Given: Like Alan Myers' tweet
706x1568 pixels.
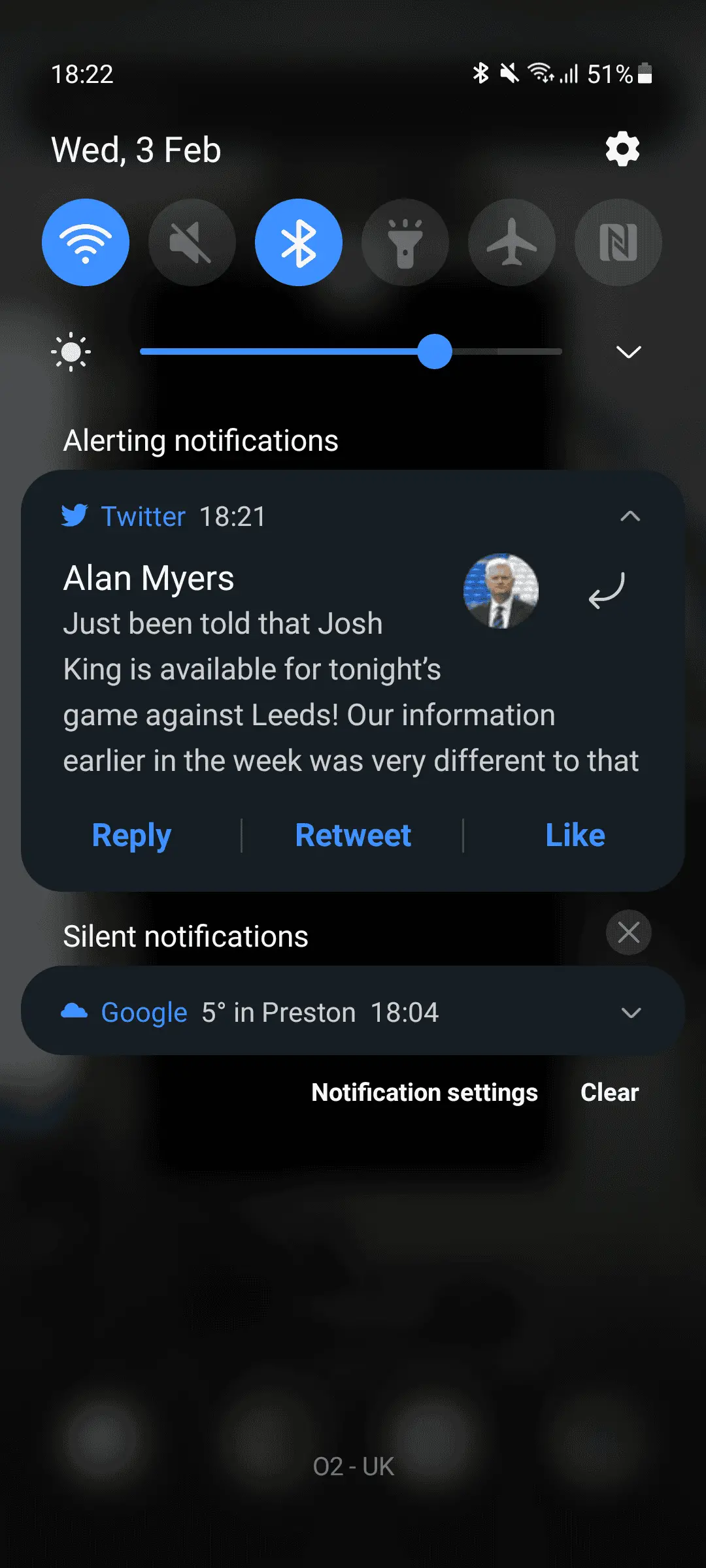Looking at the screenshot, I should click(x=575, y=835).
